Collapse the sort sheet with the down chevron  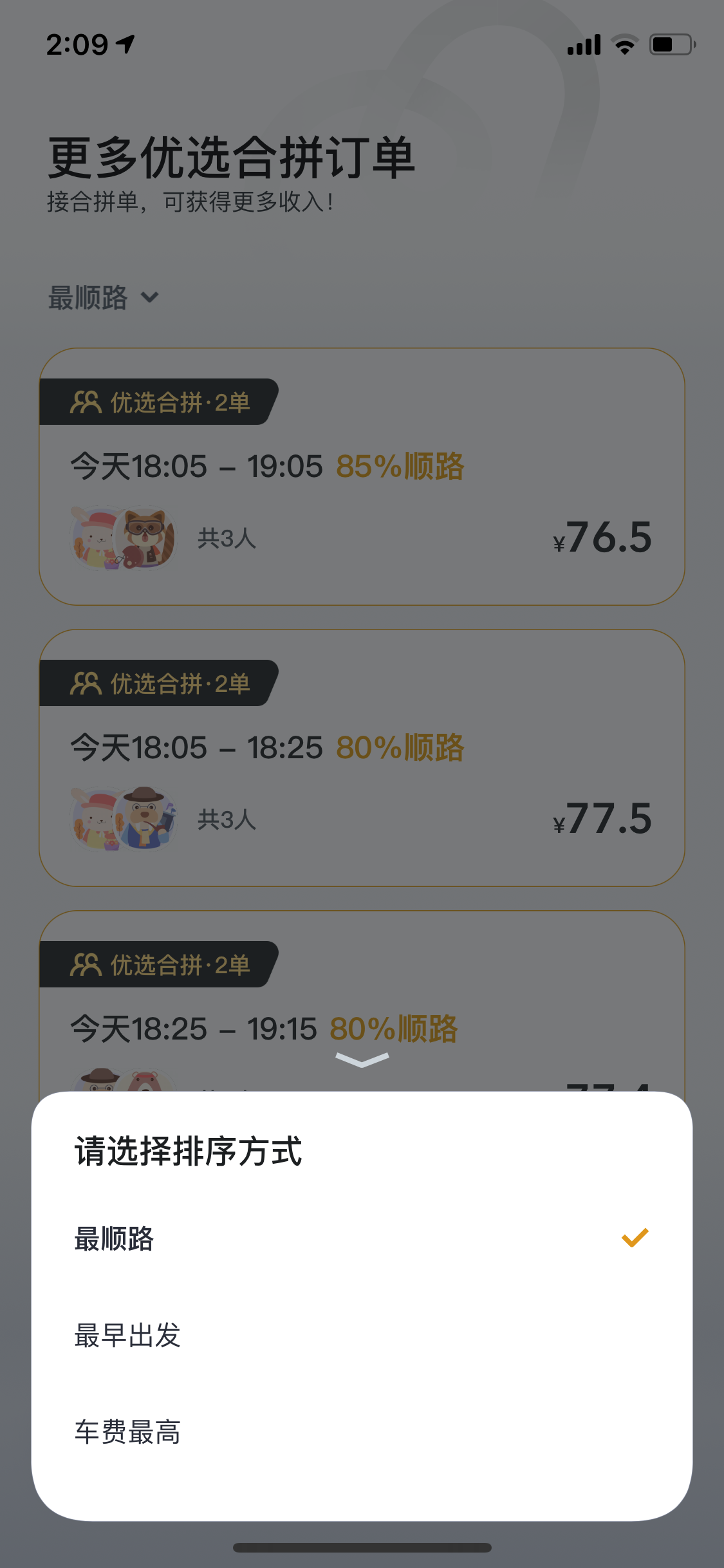click(x=362, y=1059)
